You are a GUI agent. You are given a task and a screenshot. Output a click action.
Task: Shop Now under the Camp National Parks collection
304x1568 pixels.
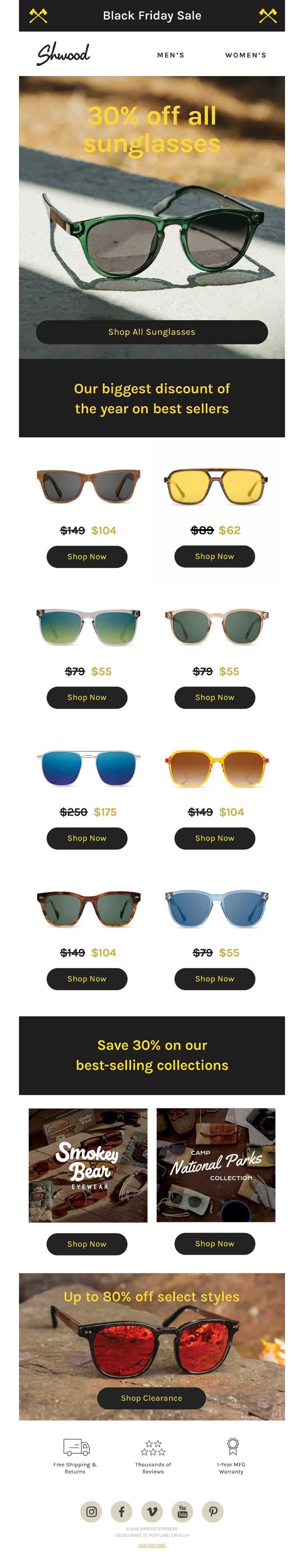tap(214, 1244)
